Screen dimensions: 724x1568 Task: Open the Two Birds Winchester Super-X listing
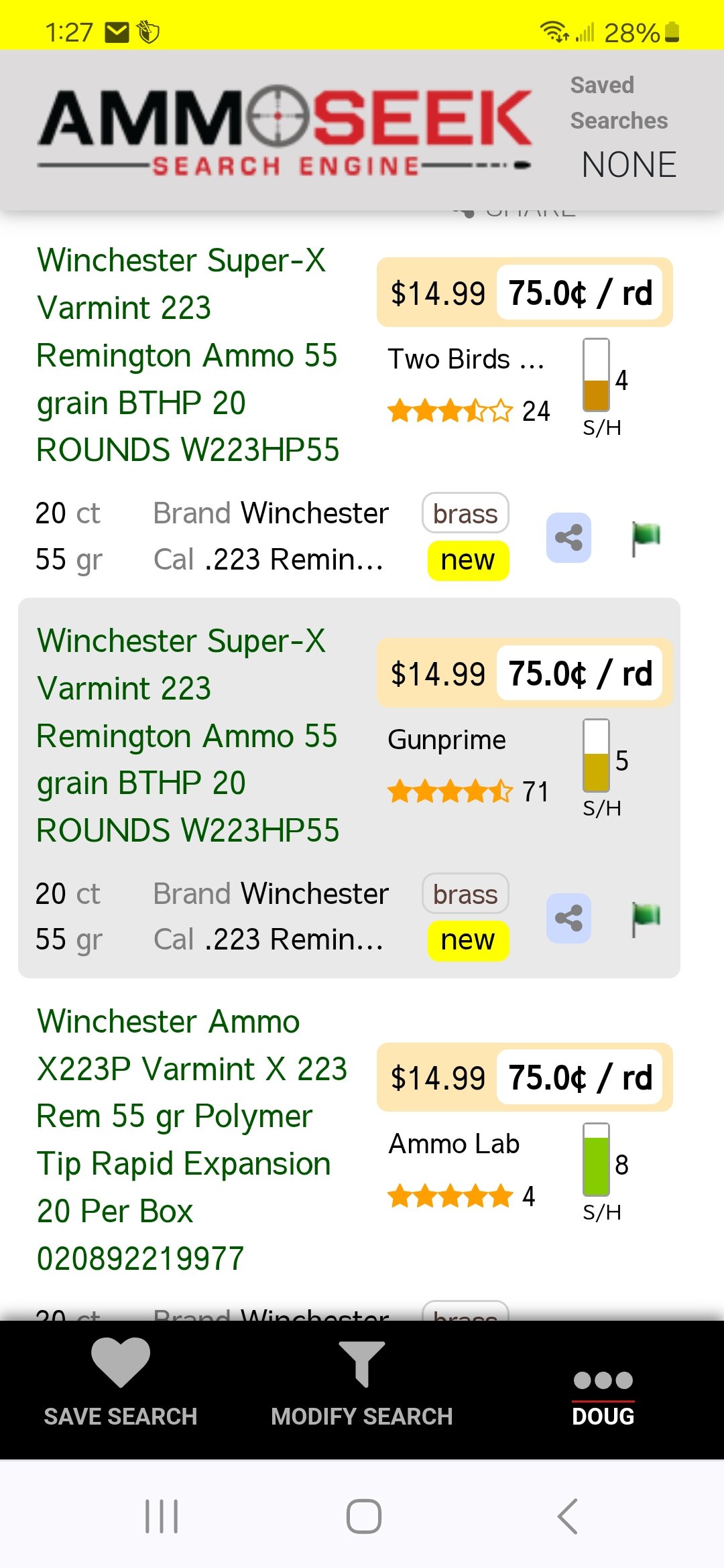[188, 355]
